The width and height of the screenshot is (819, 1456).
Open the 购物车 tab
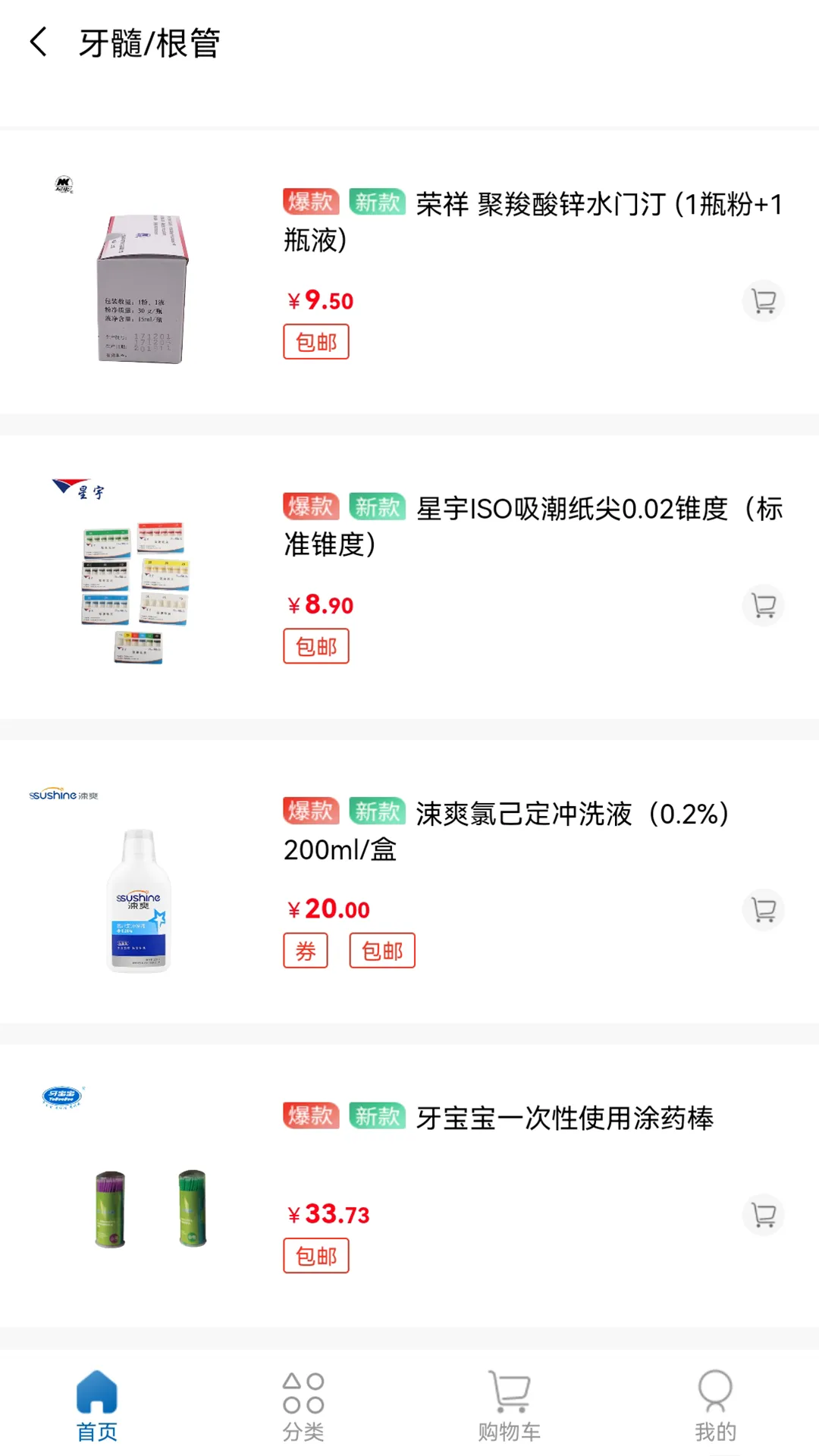pyautogui.click(x=509, y=1406)
